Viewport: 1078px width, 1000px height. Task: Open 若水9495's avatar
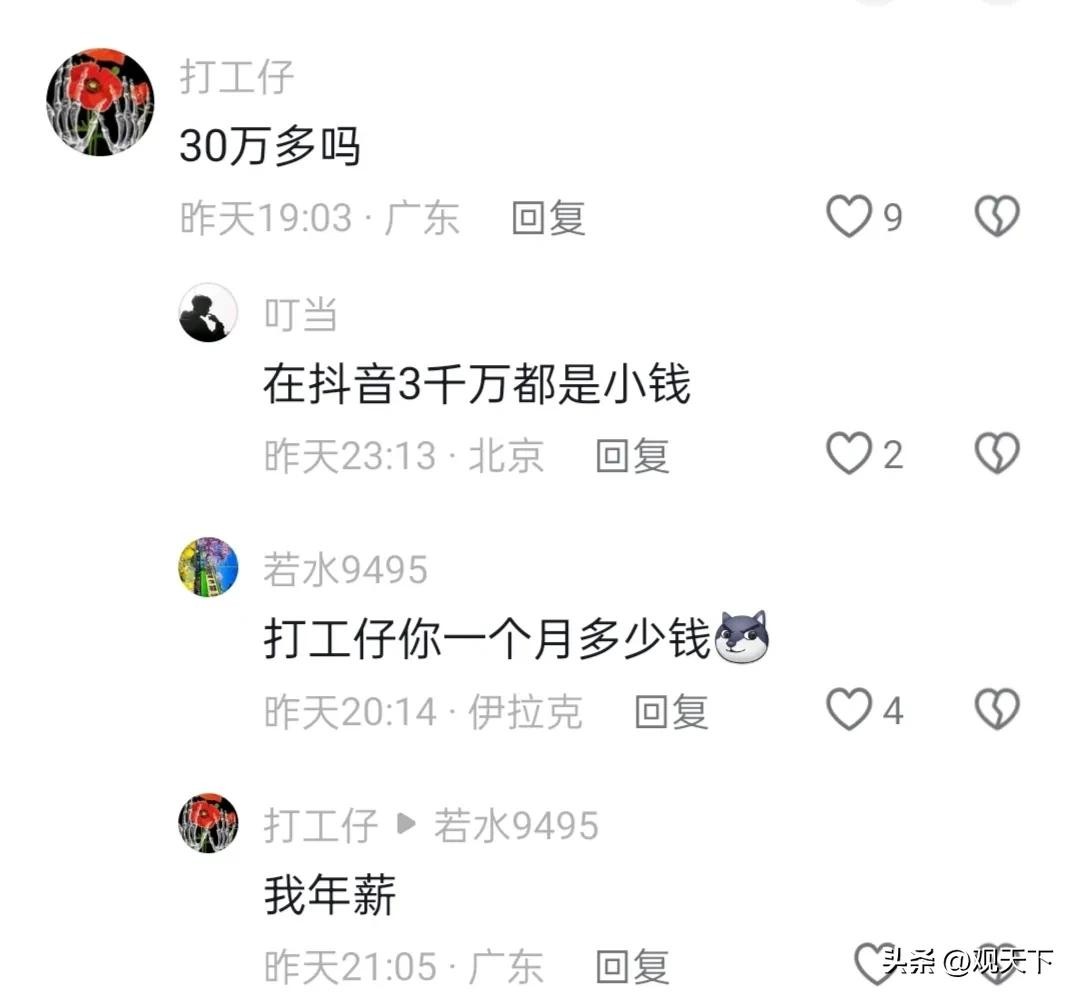point(208,567)
